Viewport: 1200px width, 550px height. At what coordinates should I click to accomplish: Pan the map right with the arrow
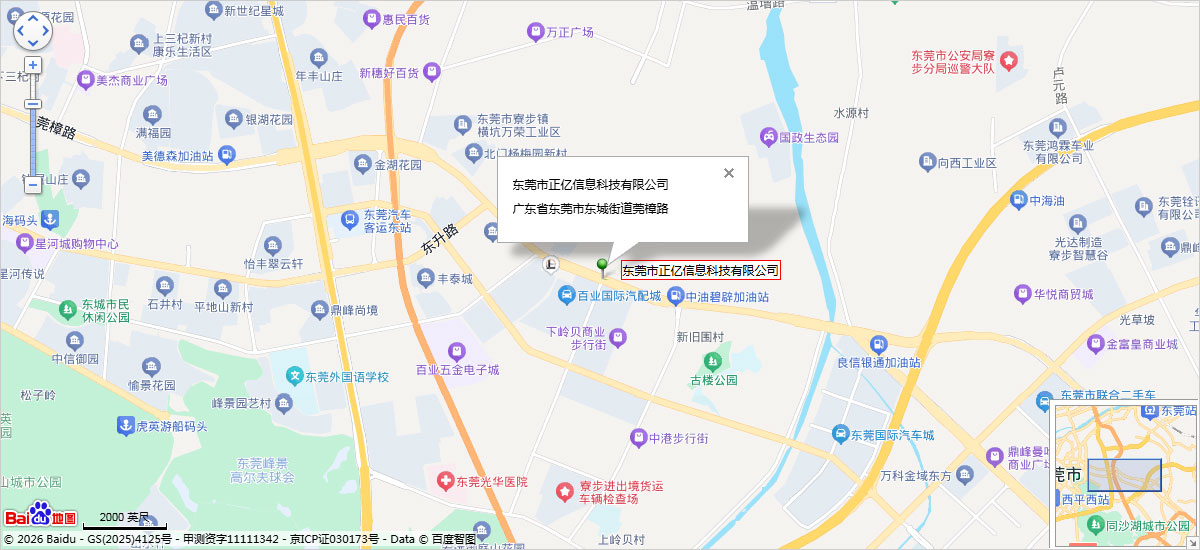(x=45, y=31)
